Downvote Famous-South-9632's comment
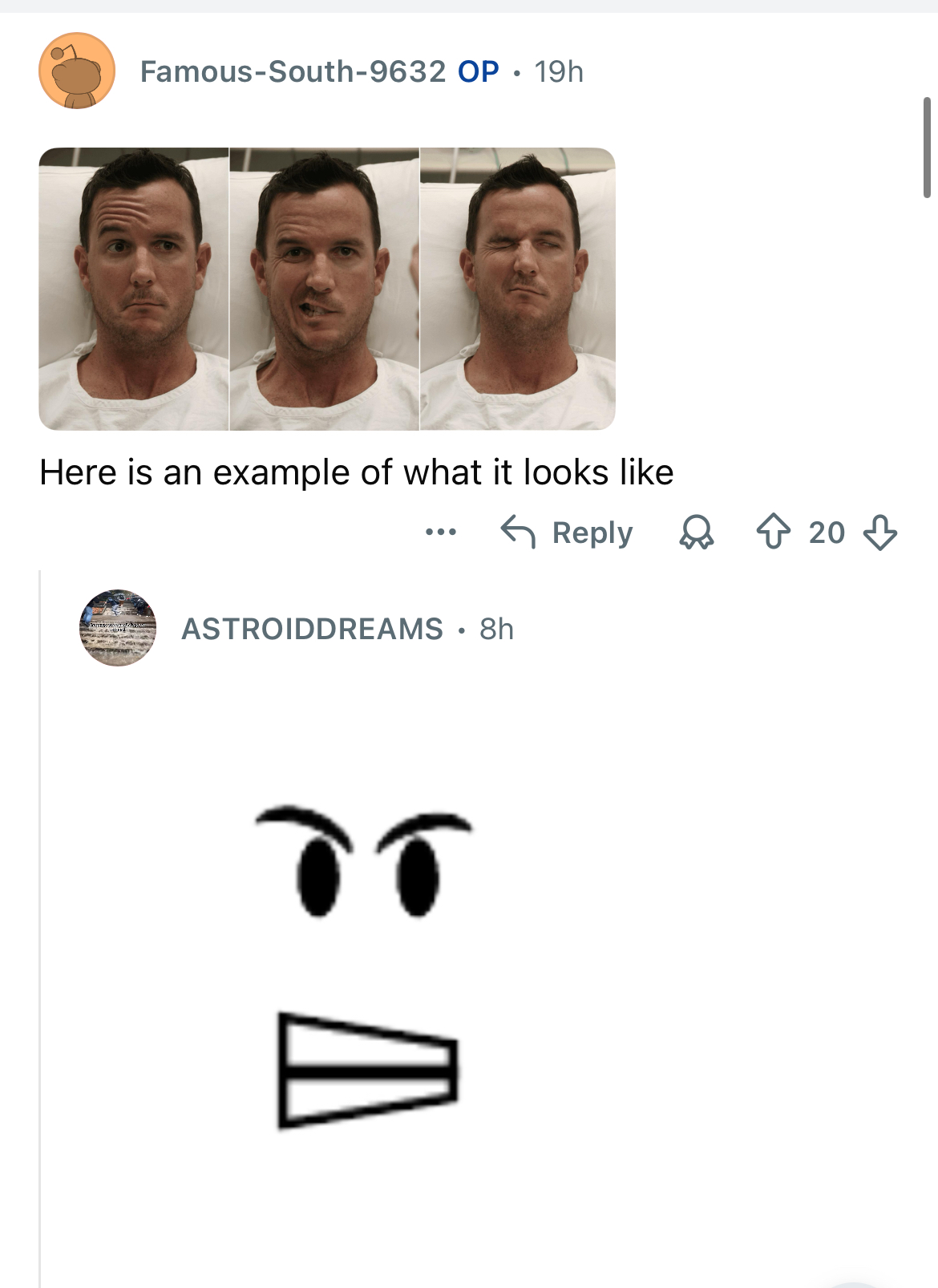The width and height of the screenshot is (938, 1288). click(x=880, y=533)
